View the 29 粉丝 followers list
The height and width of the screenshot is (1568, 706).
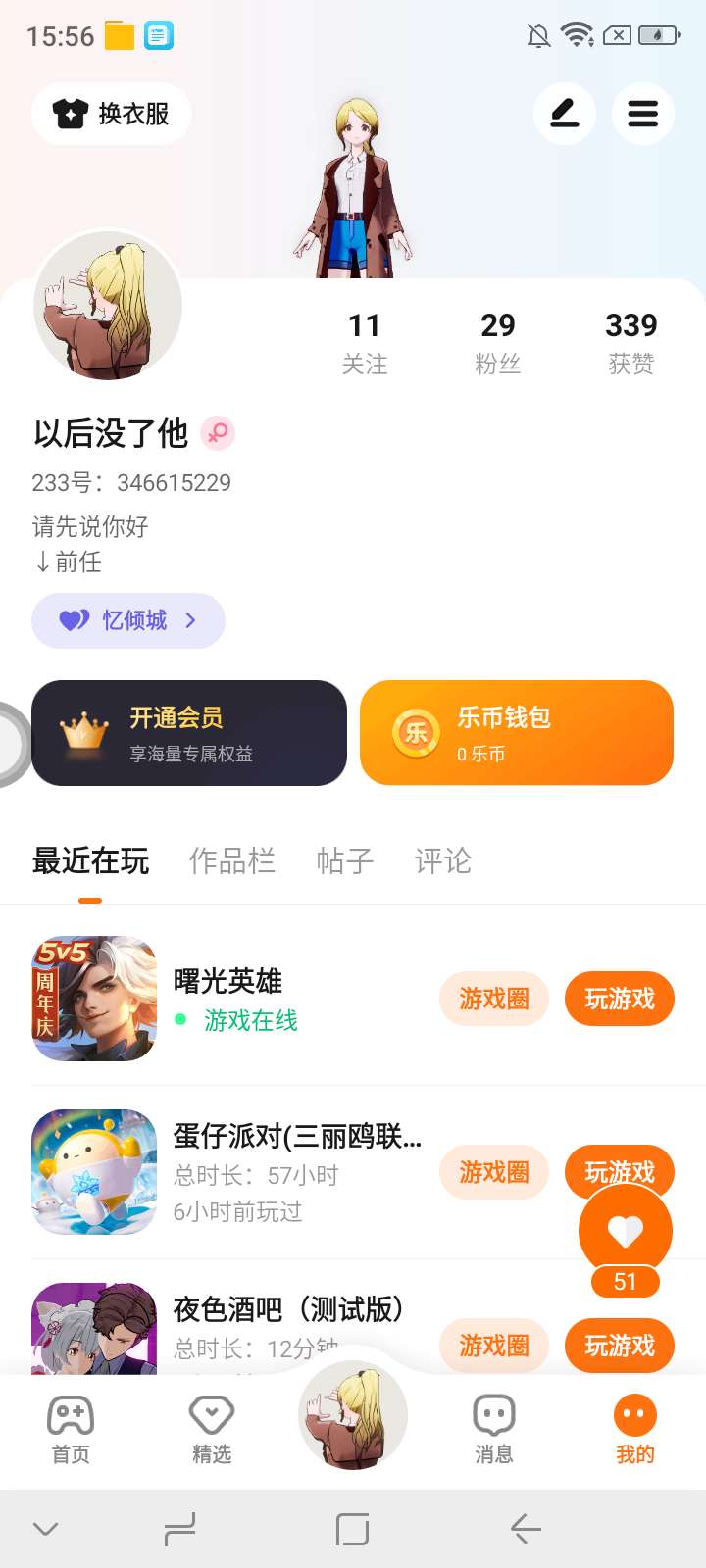coord(498,342)
